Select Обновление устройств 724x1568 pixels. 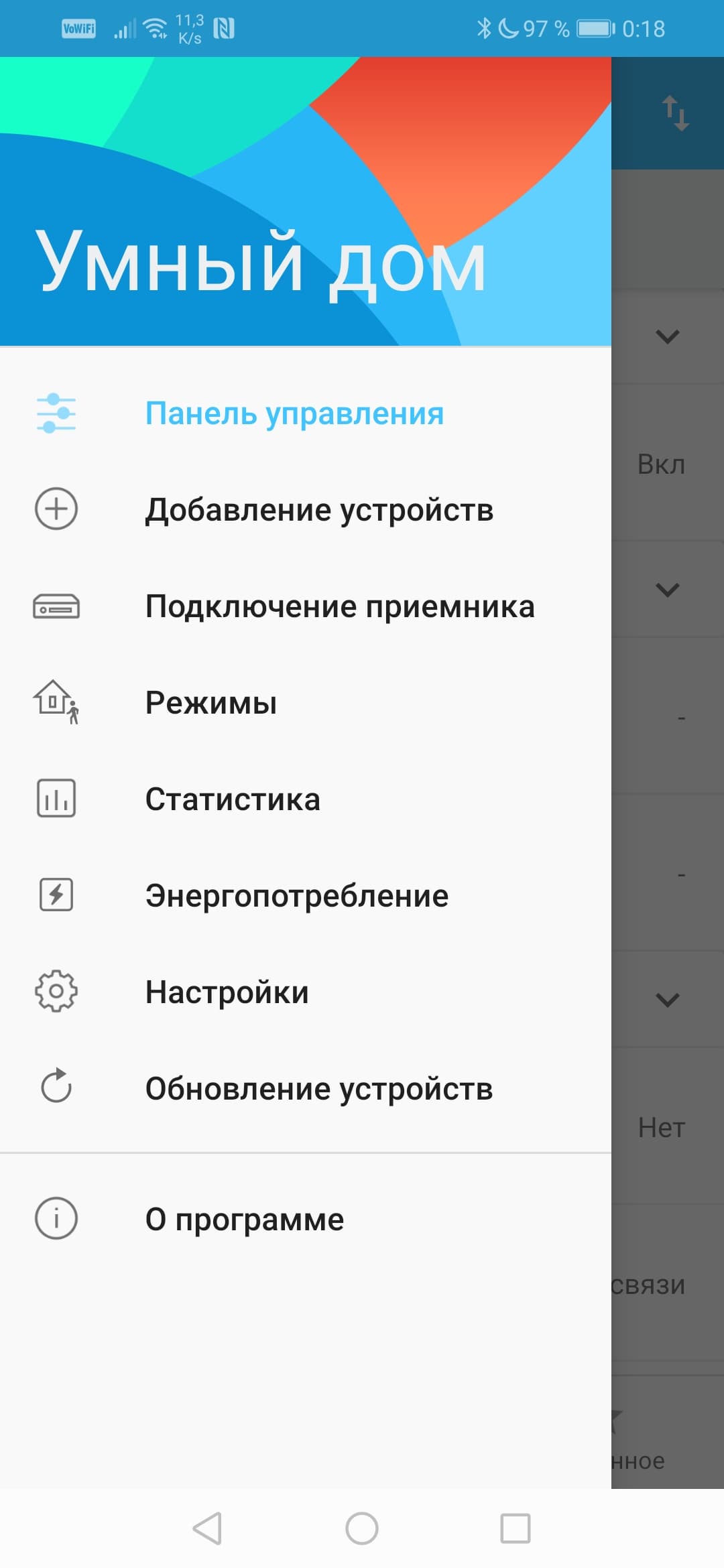point(319,1089)
